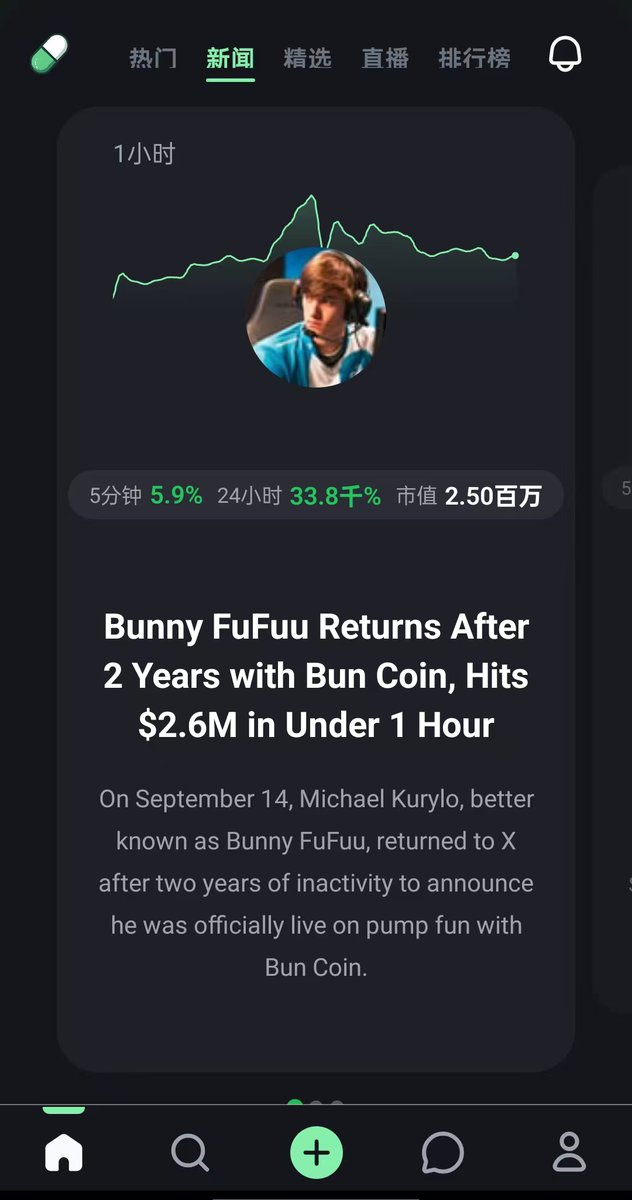
Task: Select the 新闻 tab
Action: click(x=230, y=58)
